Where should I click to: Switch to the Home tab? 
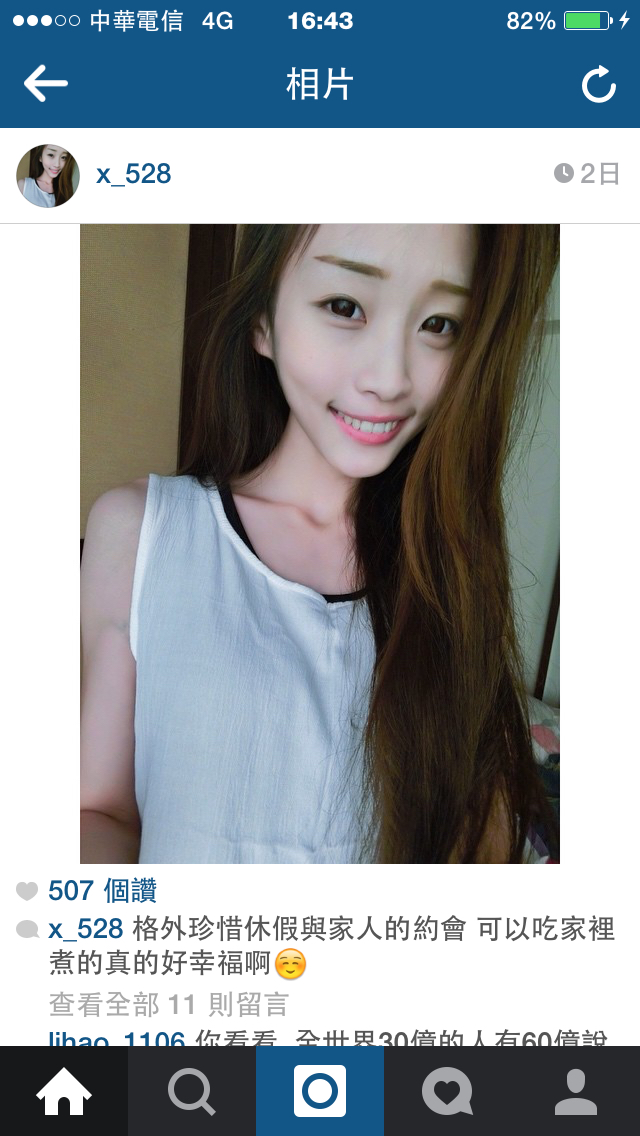click(64, 1091)
